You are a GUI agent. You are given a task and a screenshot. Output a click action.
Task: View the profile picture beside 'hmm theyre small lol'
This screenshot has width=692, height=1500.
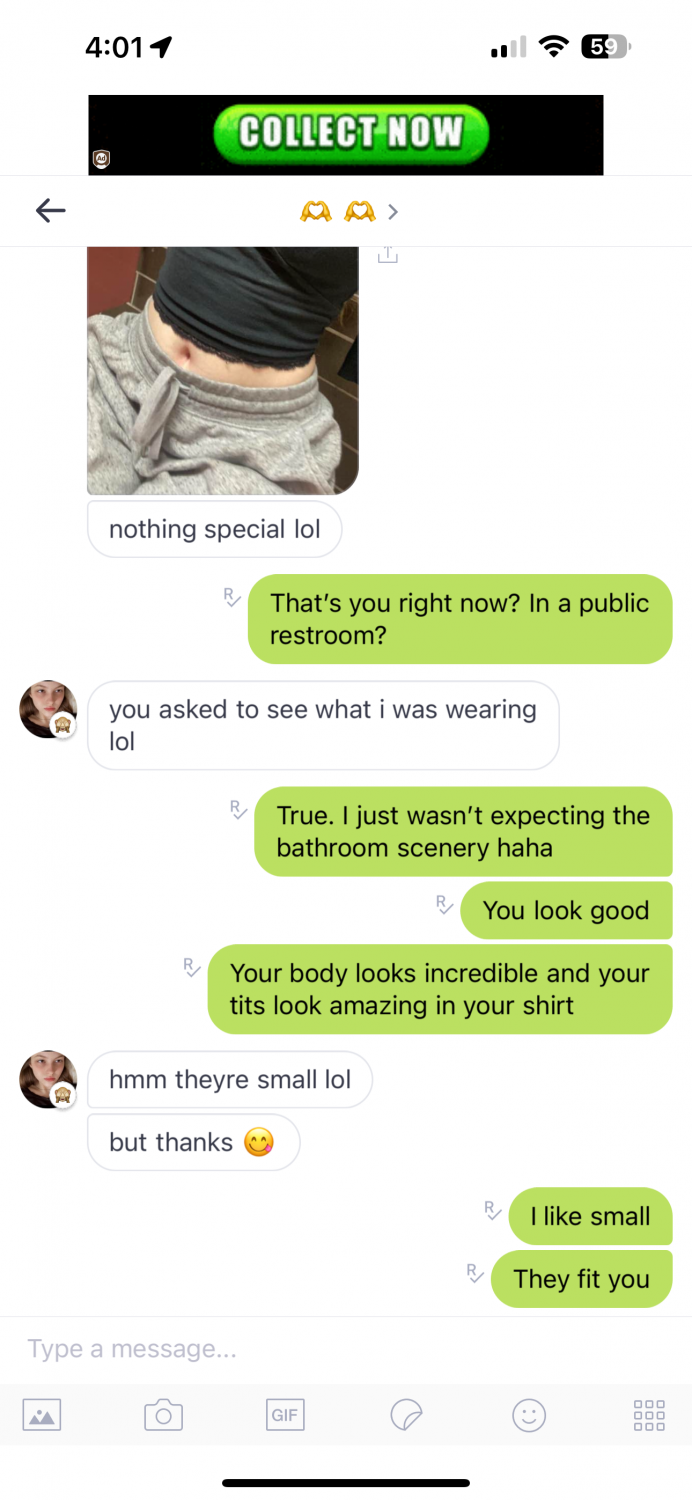[x=48, y=1080]
